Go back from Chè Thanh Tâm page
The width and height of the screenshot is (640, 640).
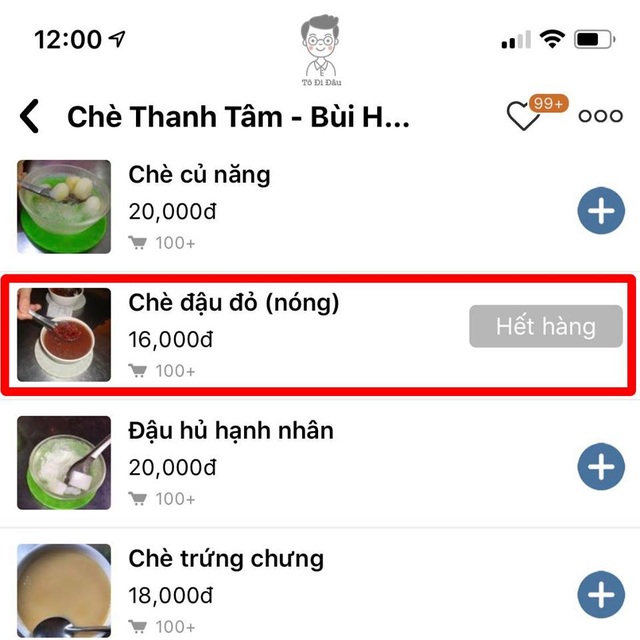coord(31,117)
